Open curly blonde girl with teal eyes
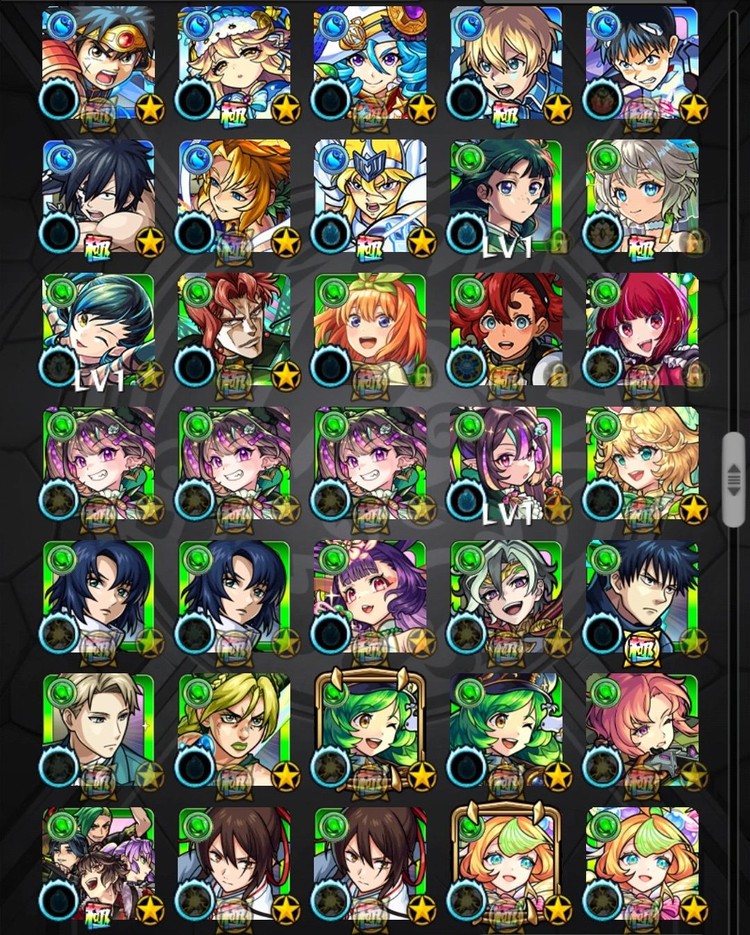The image size is (750, 935). [x=642, y=463]
